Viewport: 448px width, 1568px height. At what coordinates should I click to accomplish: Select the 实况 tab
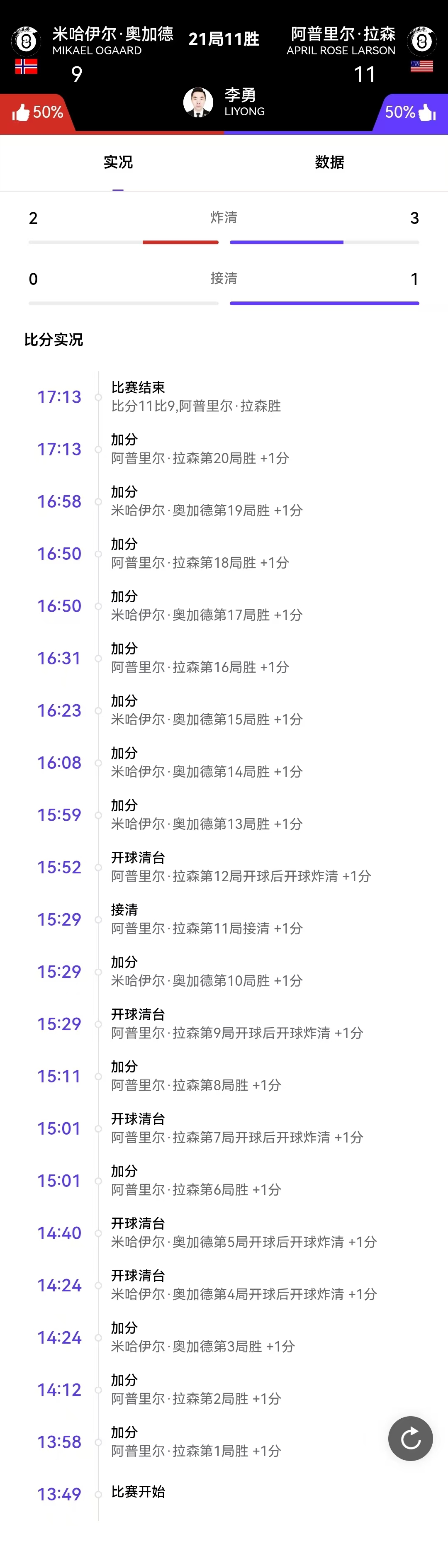(x=118, y=163)
